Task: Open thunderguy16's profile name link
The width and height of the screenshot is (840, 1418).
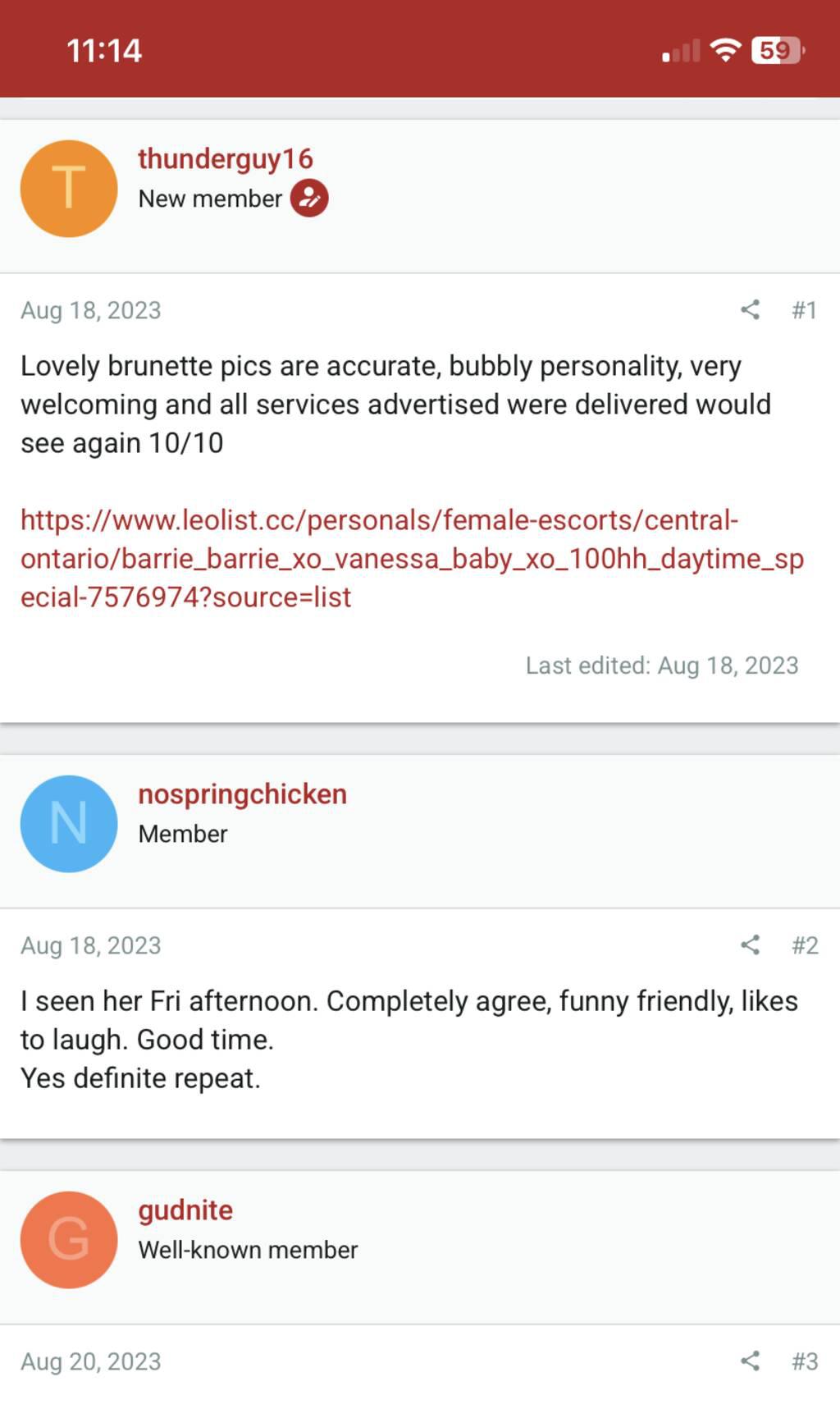Action: pyautogui.click(x=225, y=159)
